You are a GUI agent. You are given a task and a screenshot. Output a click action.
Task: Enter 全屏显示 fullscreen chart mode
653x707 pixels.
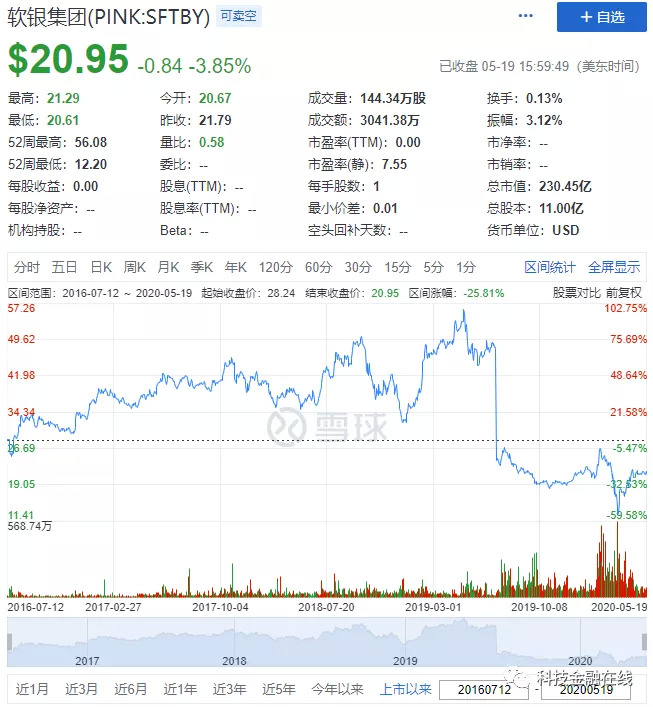pyautogui.click(x=613, y=267)
